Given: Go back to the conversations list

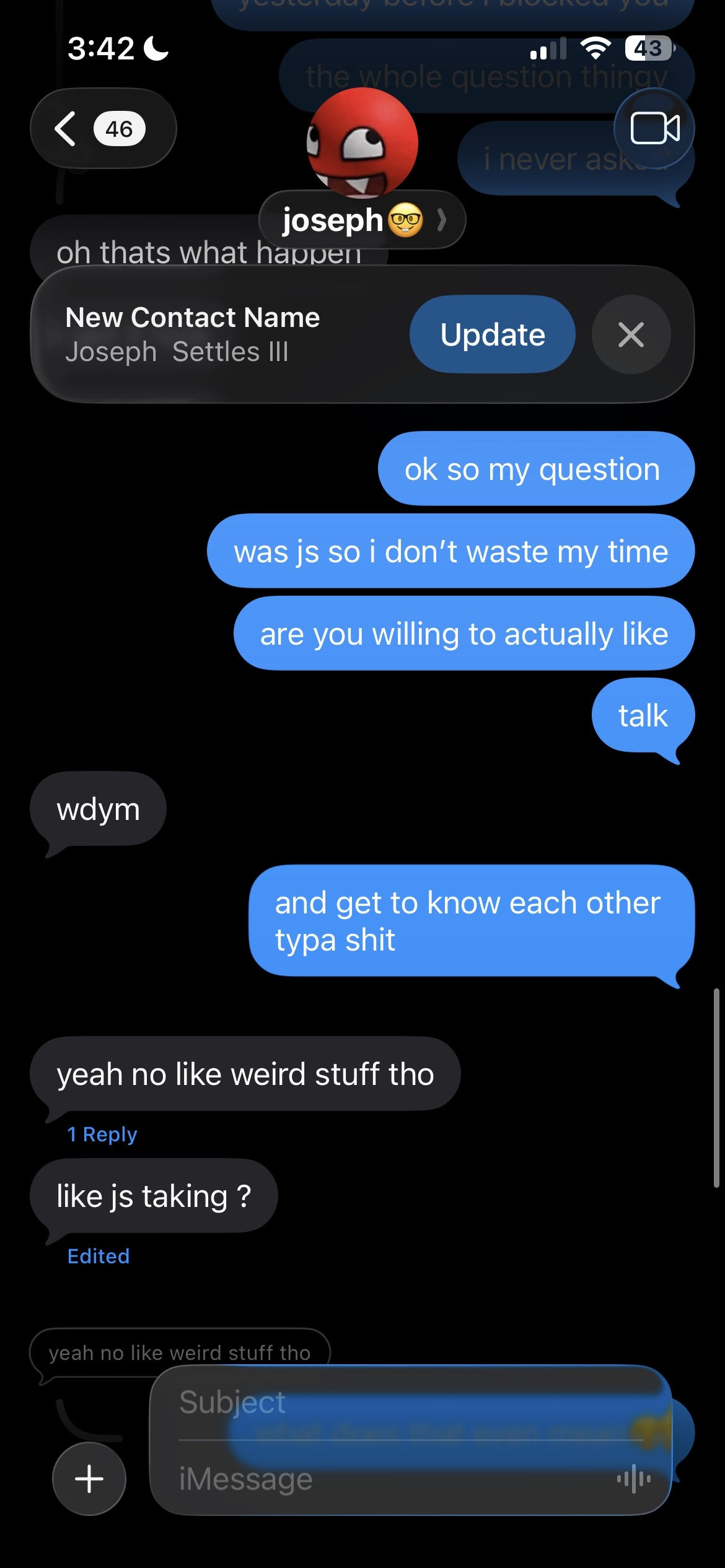Looking at the screenshot, I should 102,129.
